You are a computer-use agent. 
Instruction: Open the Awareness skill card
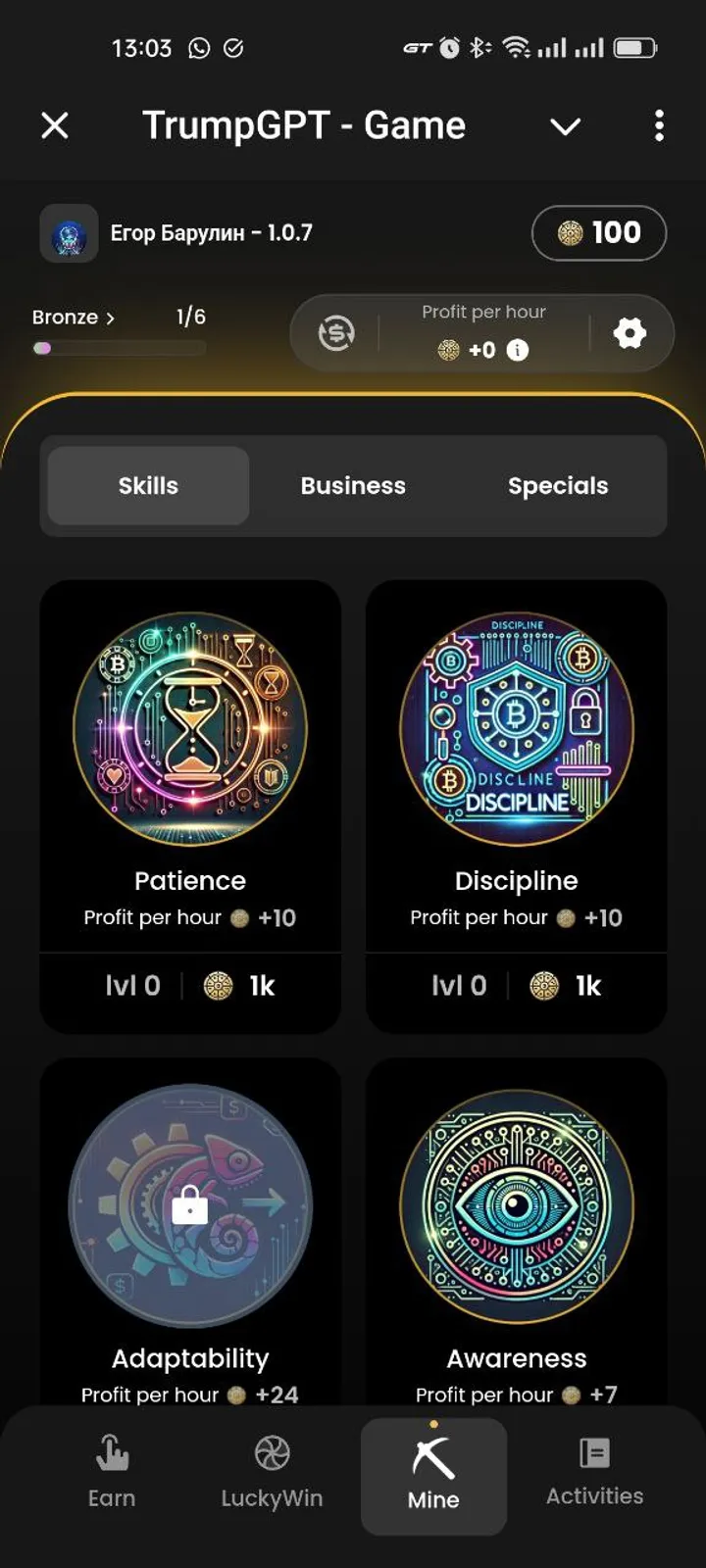[517, 1235]
